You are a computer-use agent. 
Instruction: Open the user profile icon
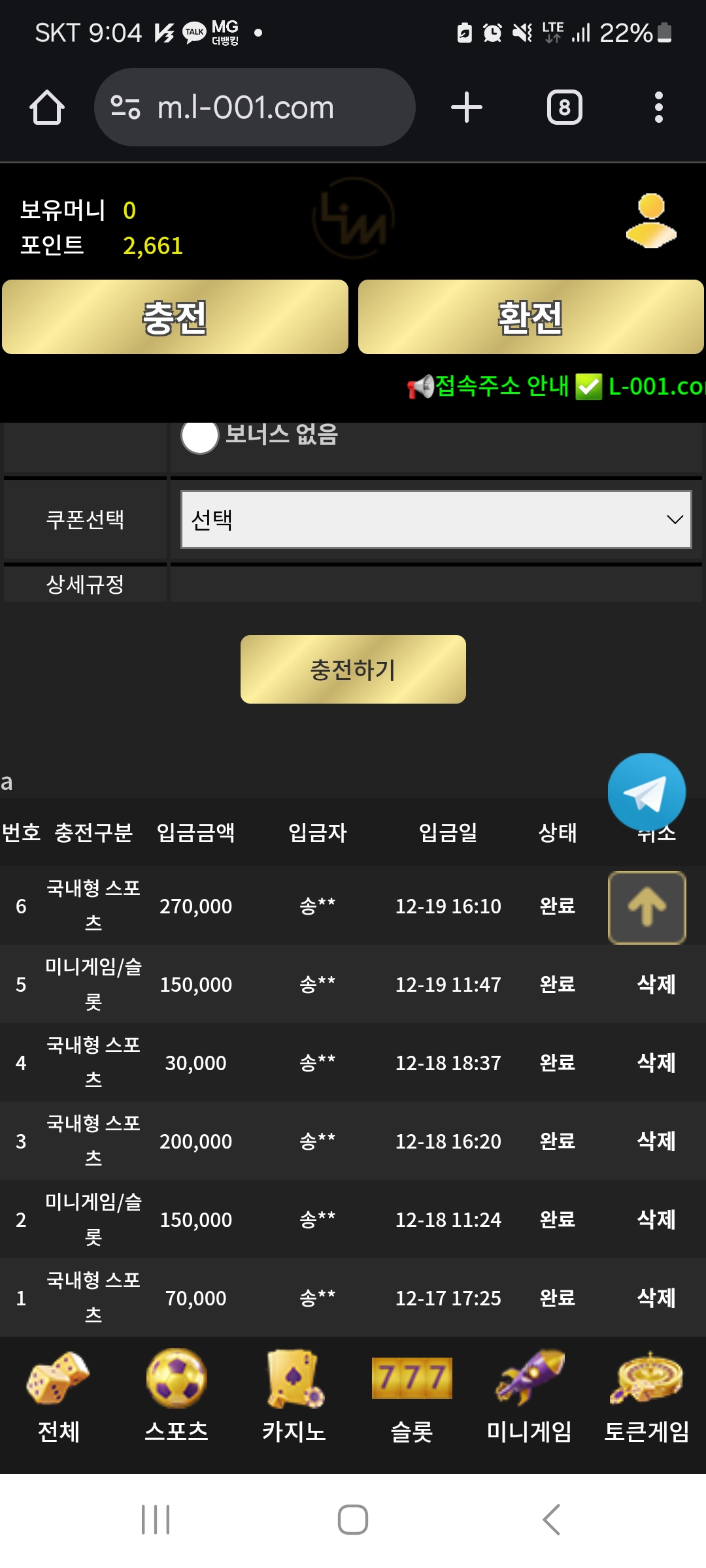(651, 221)
